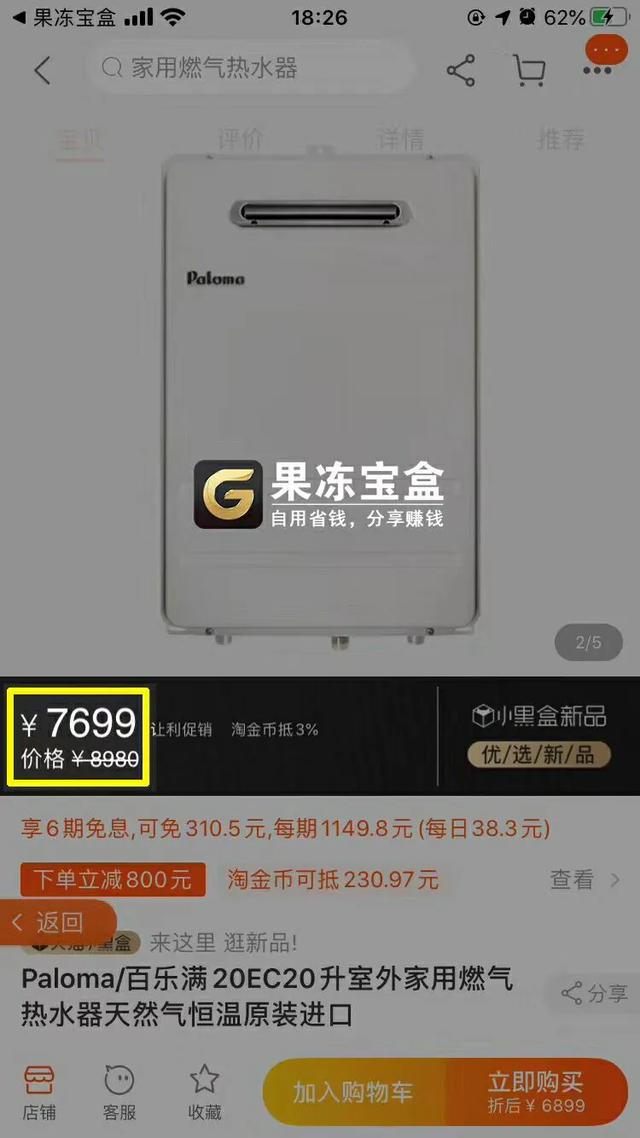Open the three-dot overflow menu
This screenshot has width=640, height=1138.
(x=597, y=69)
